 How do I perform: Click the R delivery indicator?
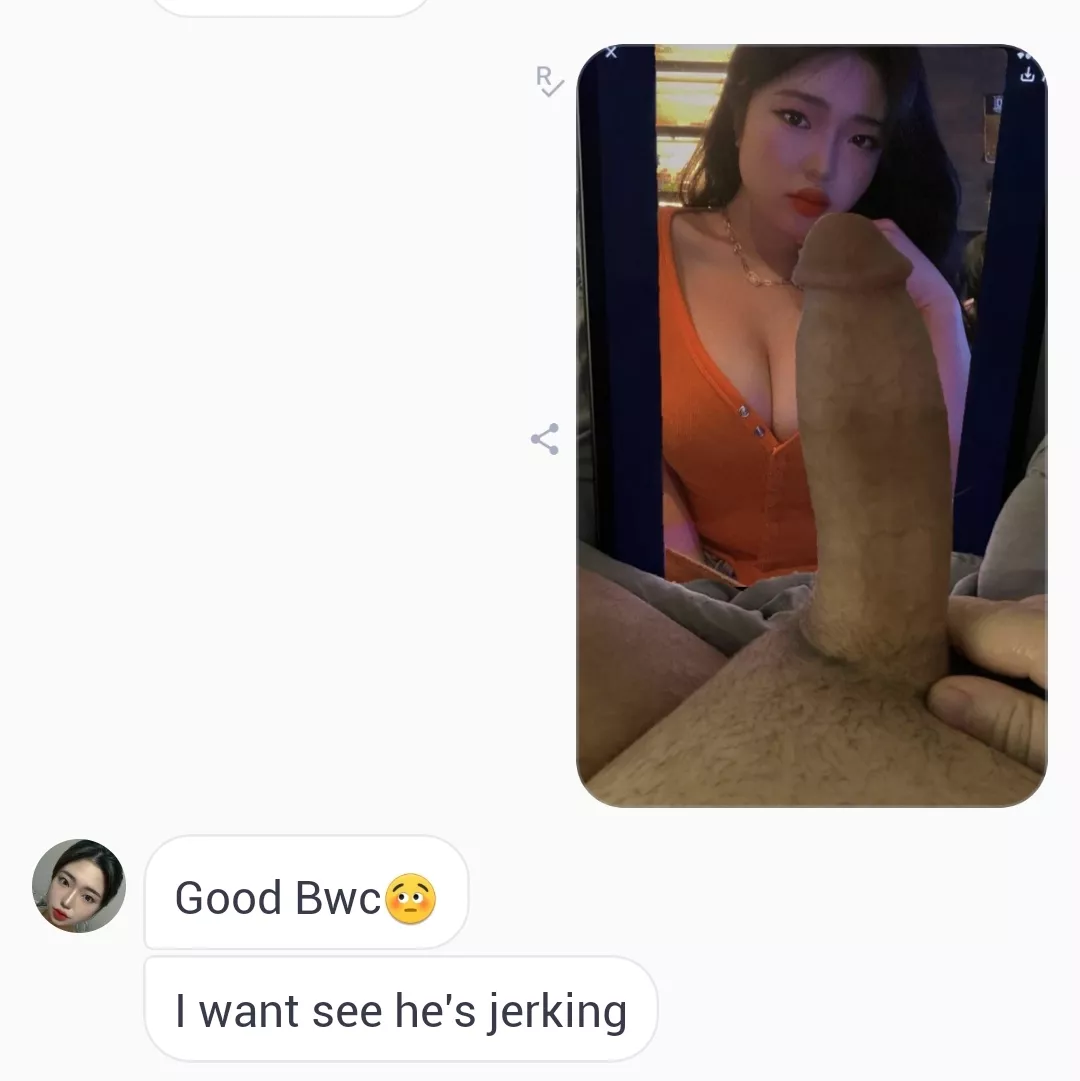pos(543,74)
